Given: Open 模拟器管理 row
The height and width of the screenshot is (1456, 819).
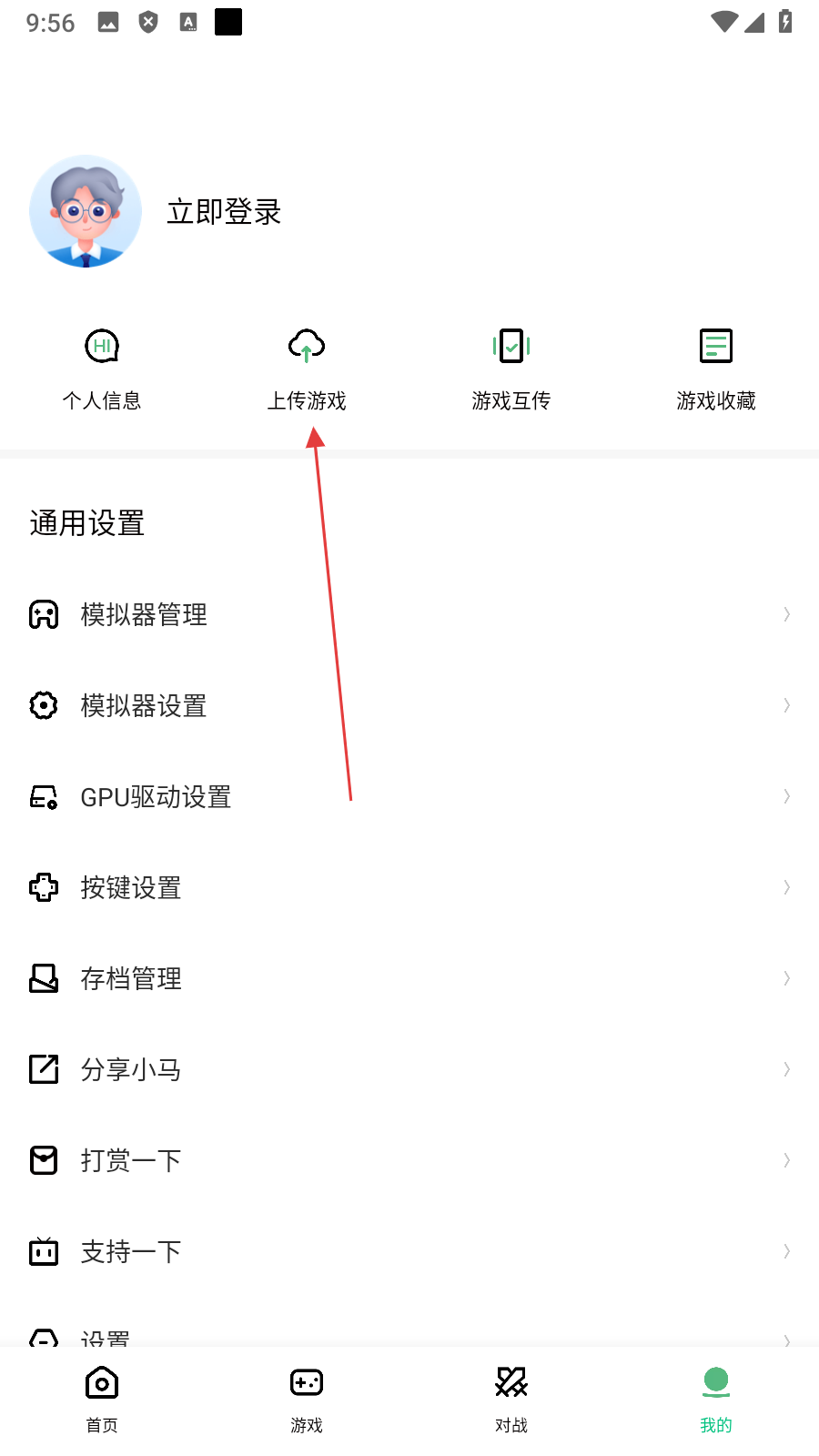Looking at the screenshot, I should (x=409, y=614).
